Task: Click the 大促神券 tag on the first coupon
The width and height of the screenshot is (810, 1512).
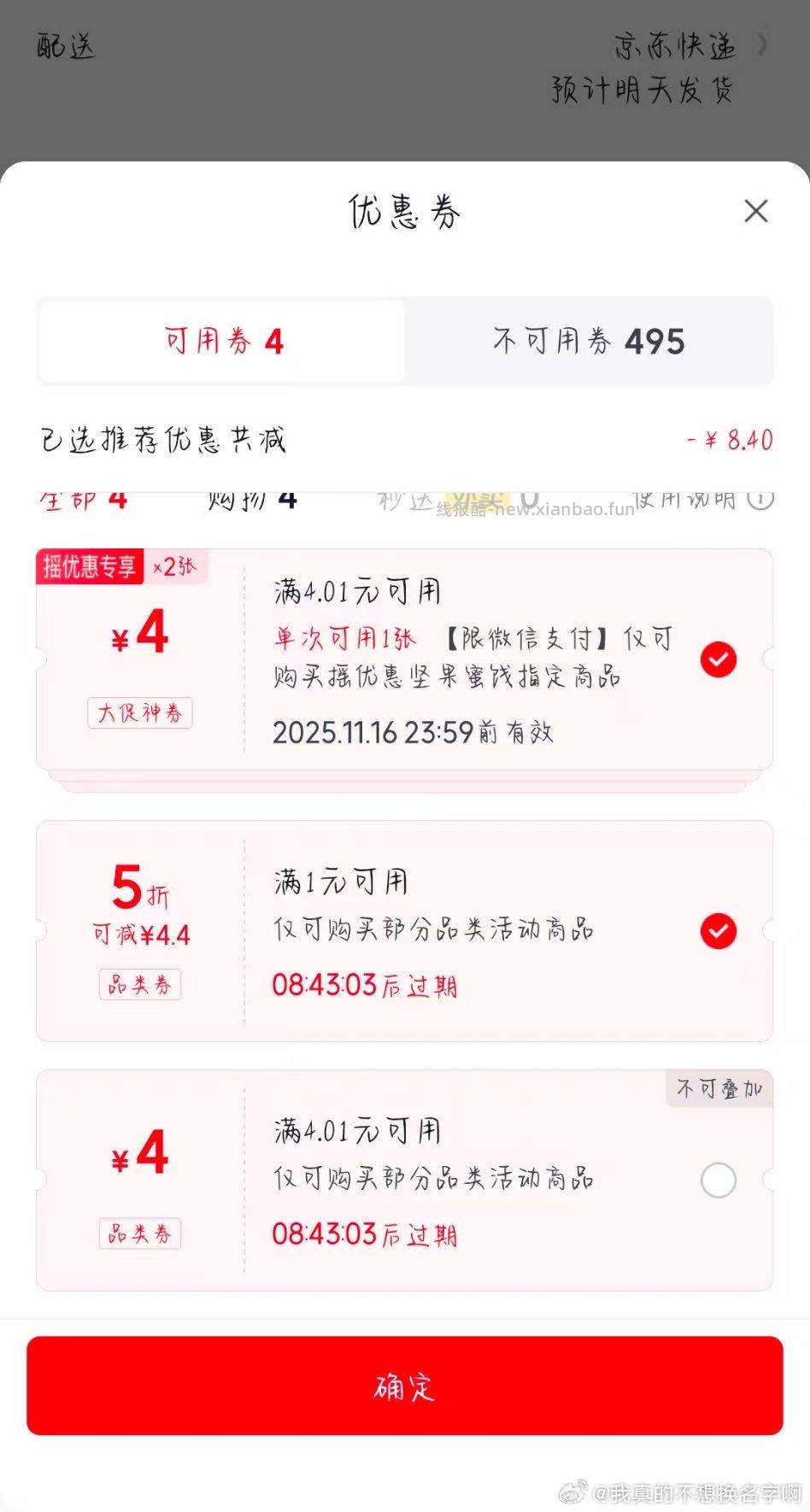Action: click(x=139, y=712)
